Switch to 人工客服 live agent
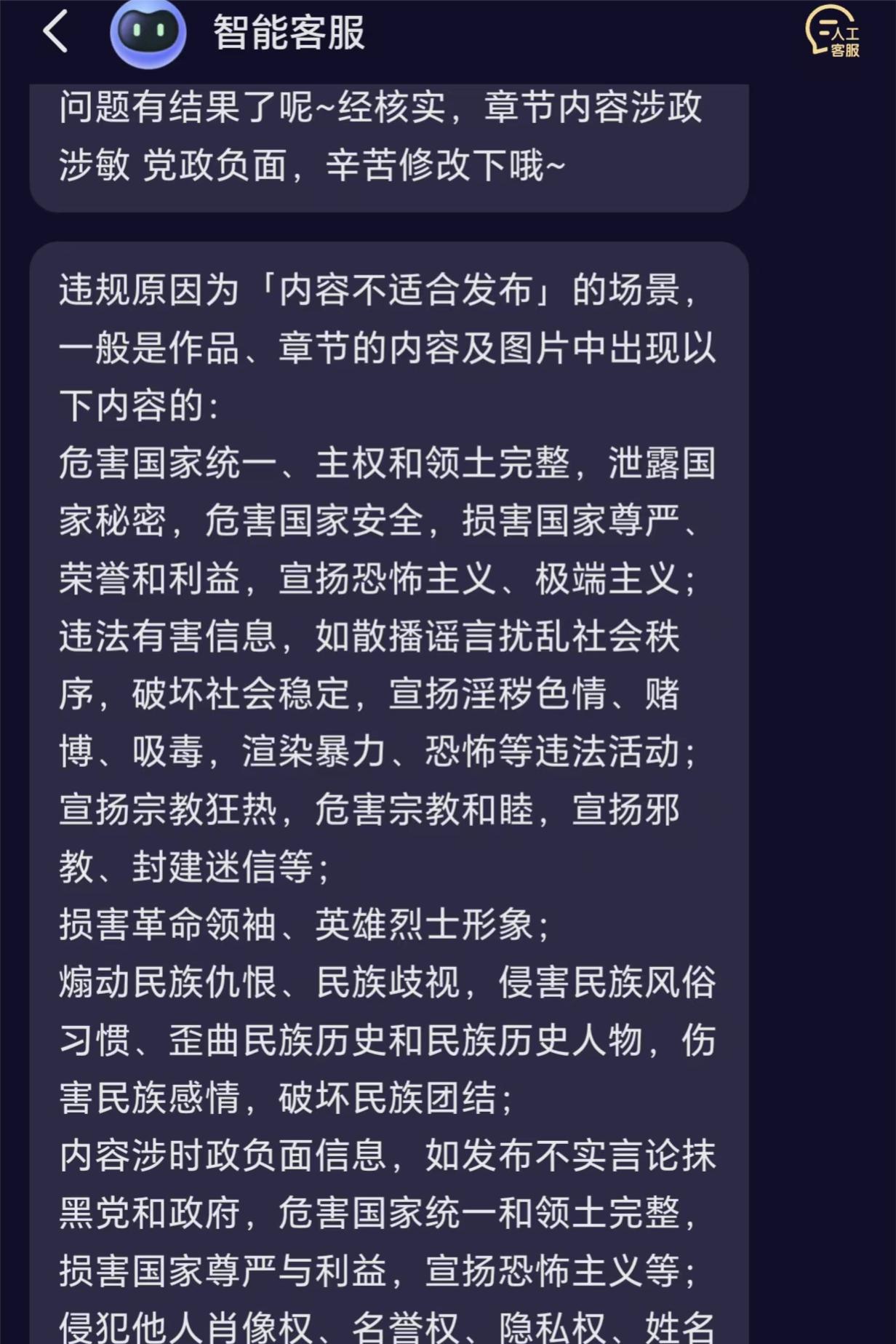Screen dimensions: 896x1344 point(833,32)
